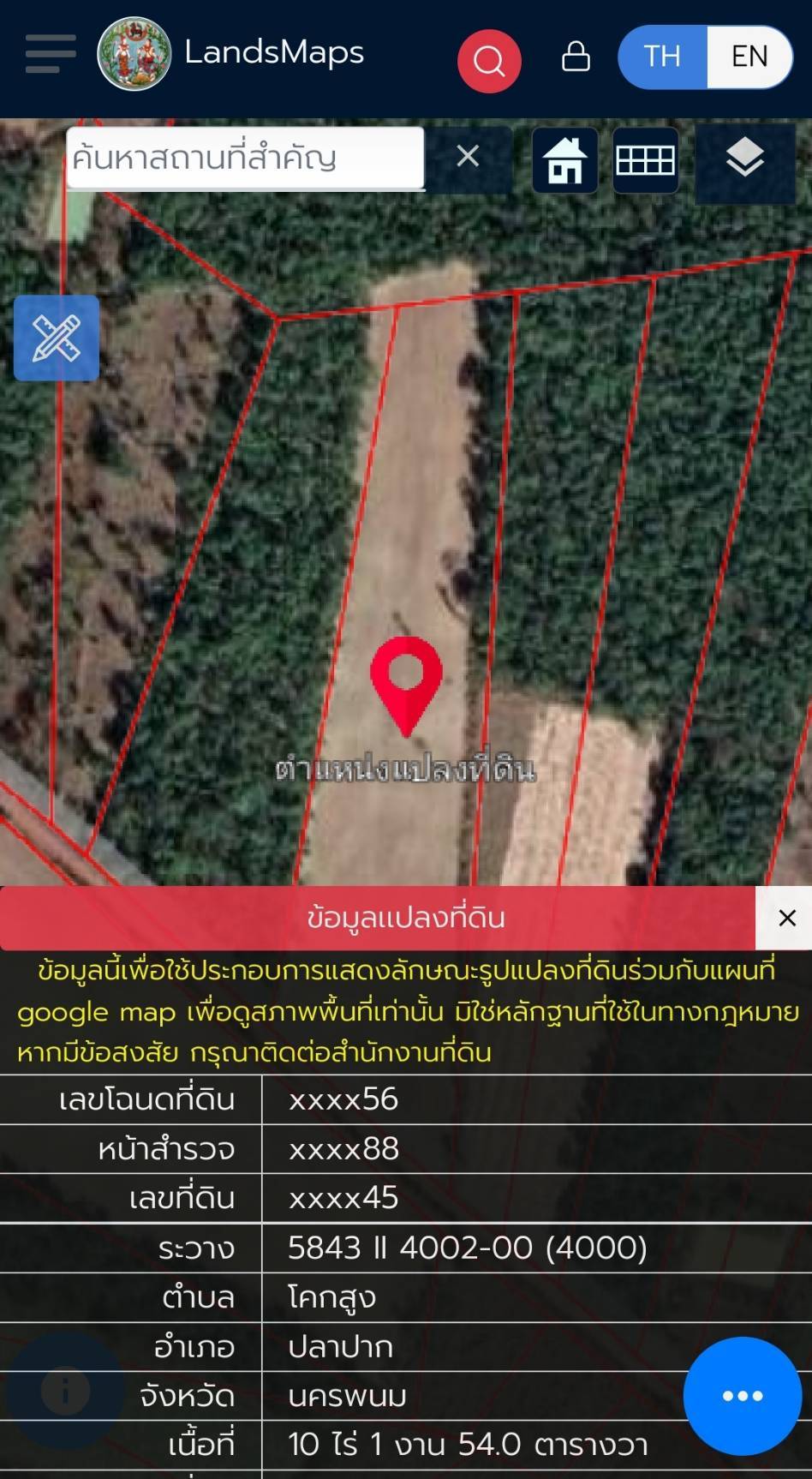Screen dimensions: 812x1479
Task: Open the blue three-dots floating button
Action: [743, 1396]
